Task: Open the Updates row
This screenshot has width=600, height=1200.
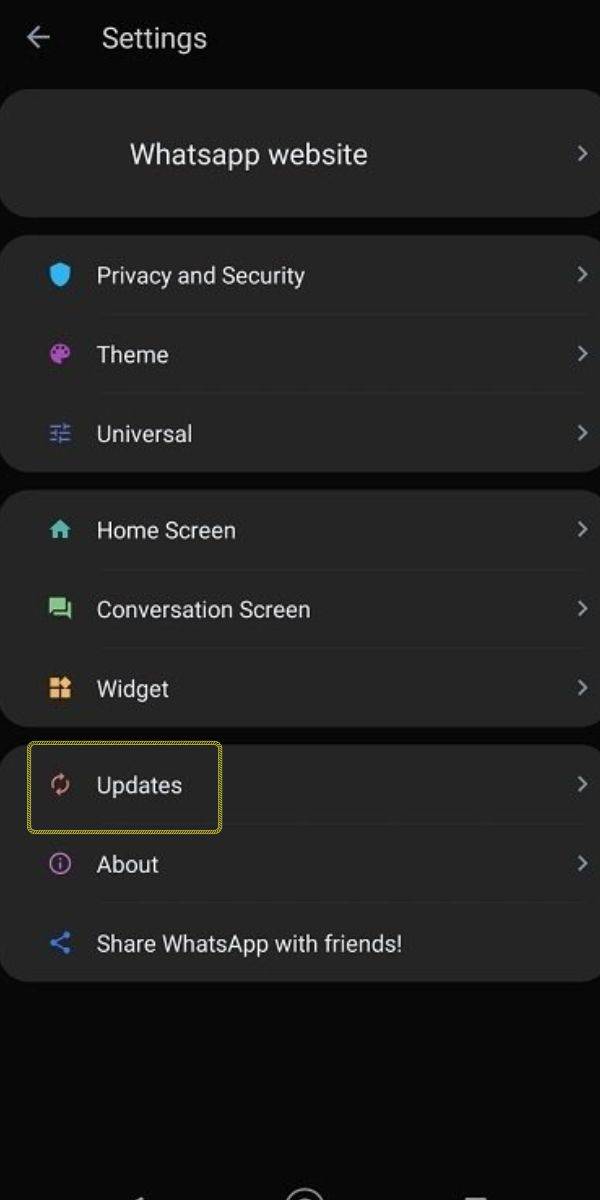Action: (300, 785)
